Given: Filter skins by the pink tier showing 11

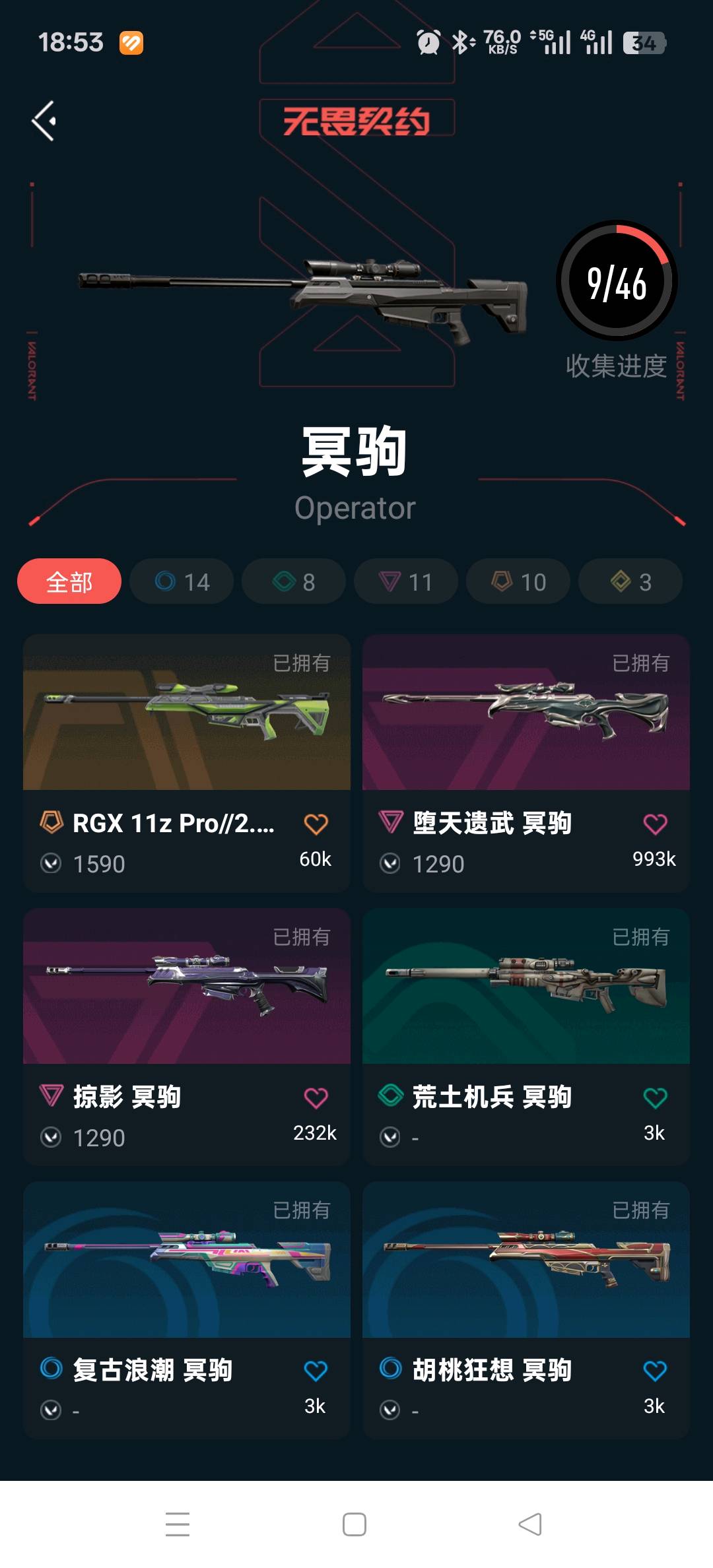Looking at the screenshot, I should [x=405, y=581].
